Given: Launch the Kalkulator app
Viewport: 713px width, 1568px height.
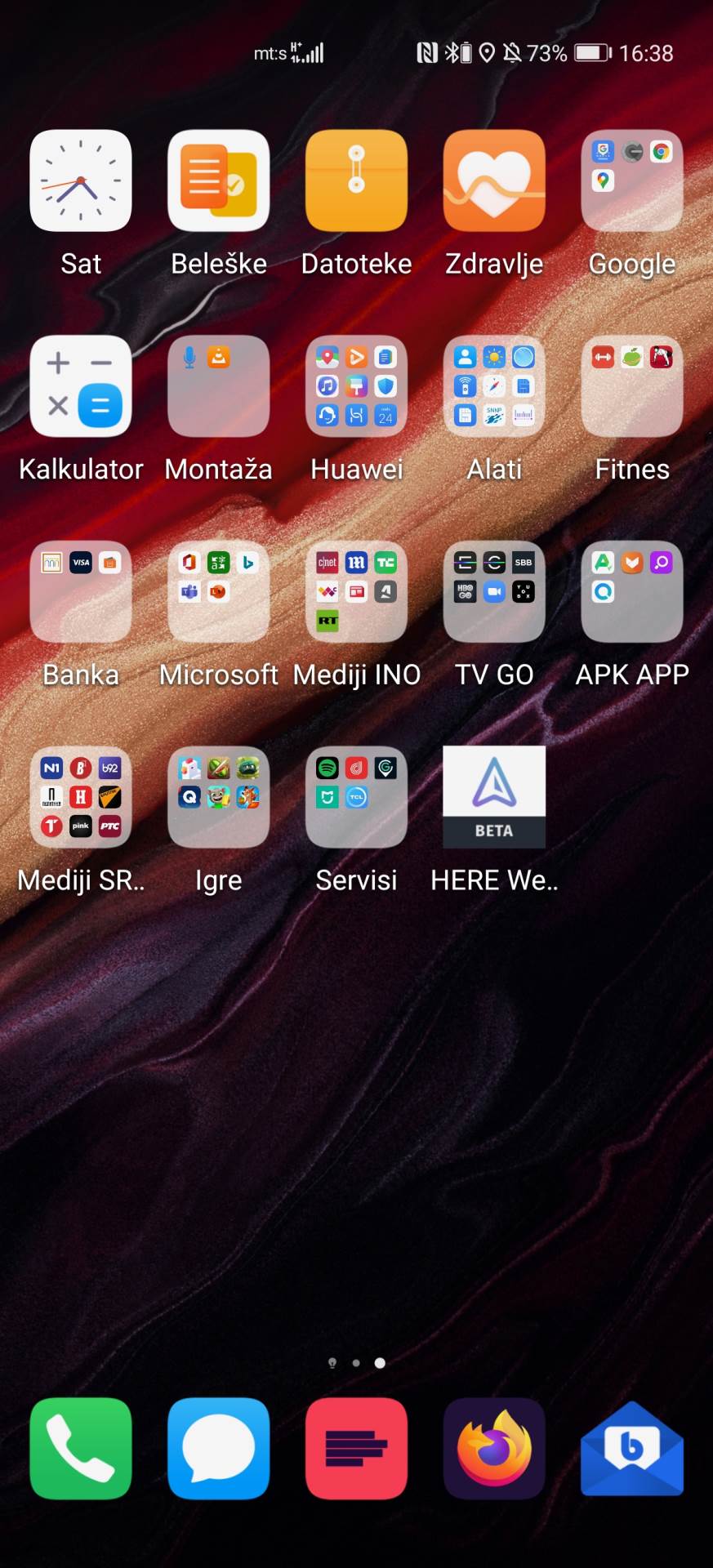Looking at the screenshot, I should point(81,386).
